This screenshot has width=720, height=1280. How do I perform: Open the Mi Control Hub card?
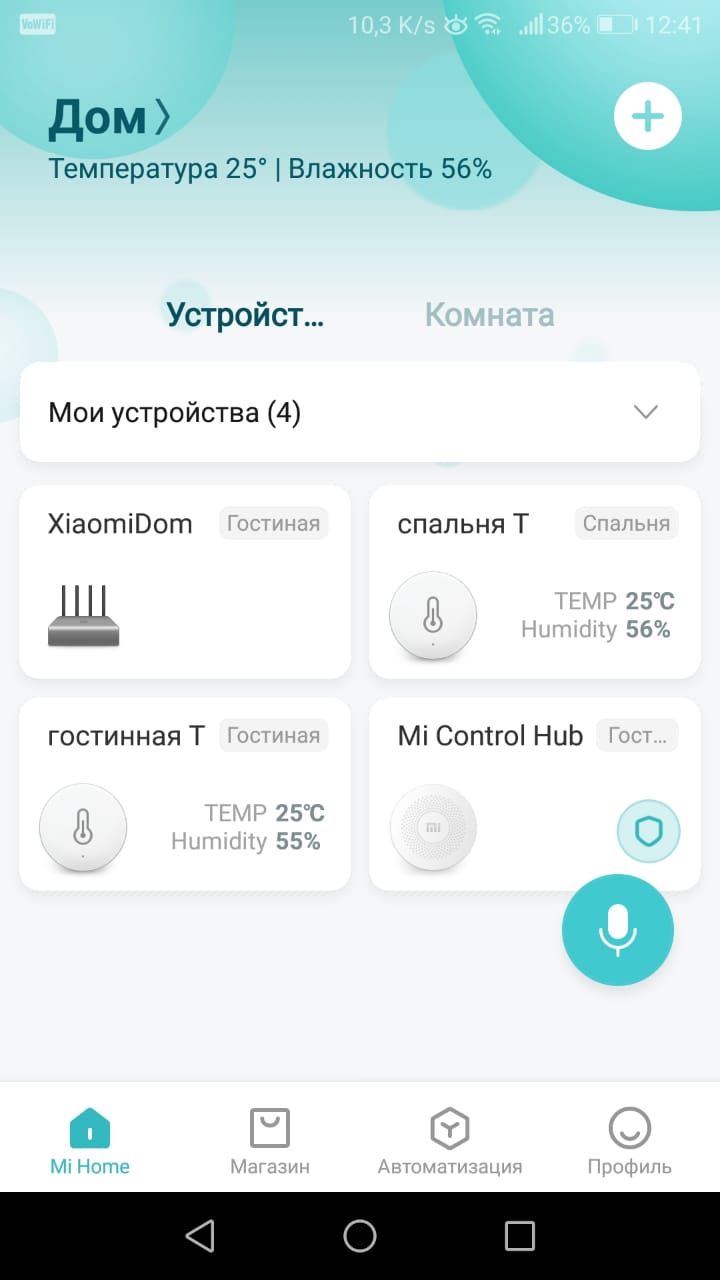535,794
